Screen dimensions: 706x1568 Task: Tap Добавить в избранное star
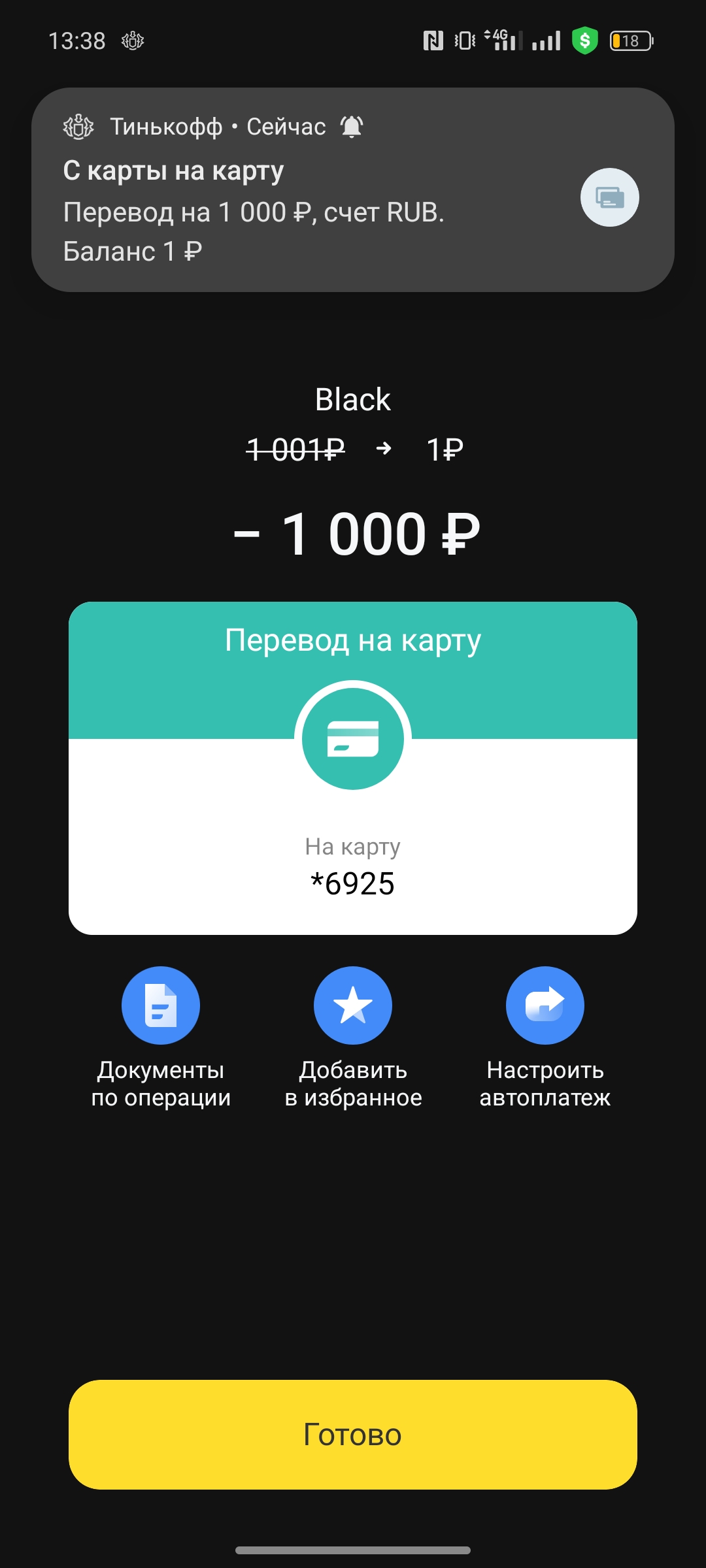(x=353, y=1005)
